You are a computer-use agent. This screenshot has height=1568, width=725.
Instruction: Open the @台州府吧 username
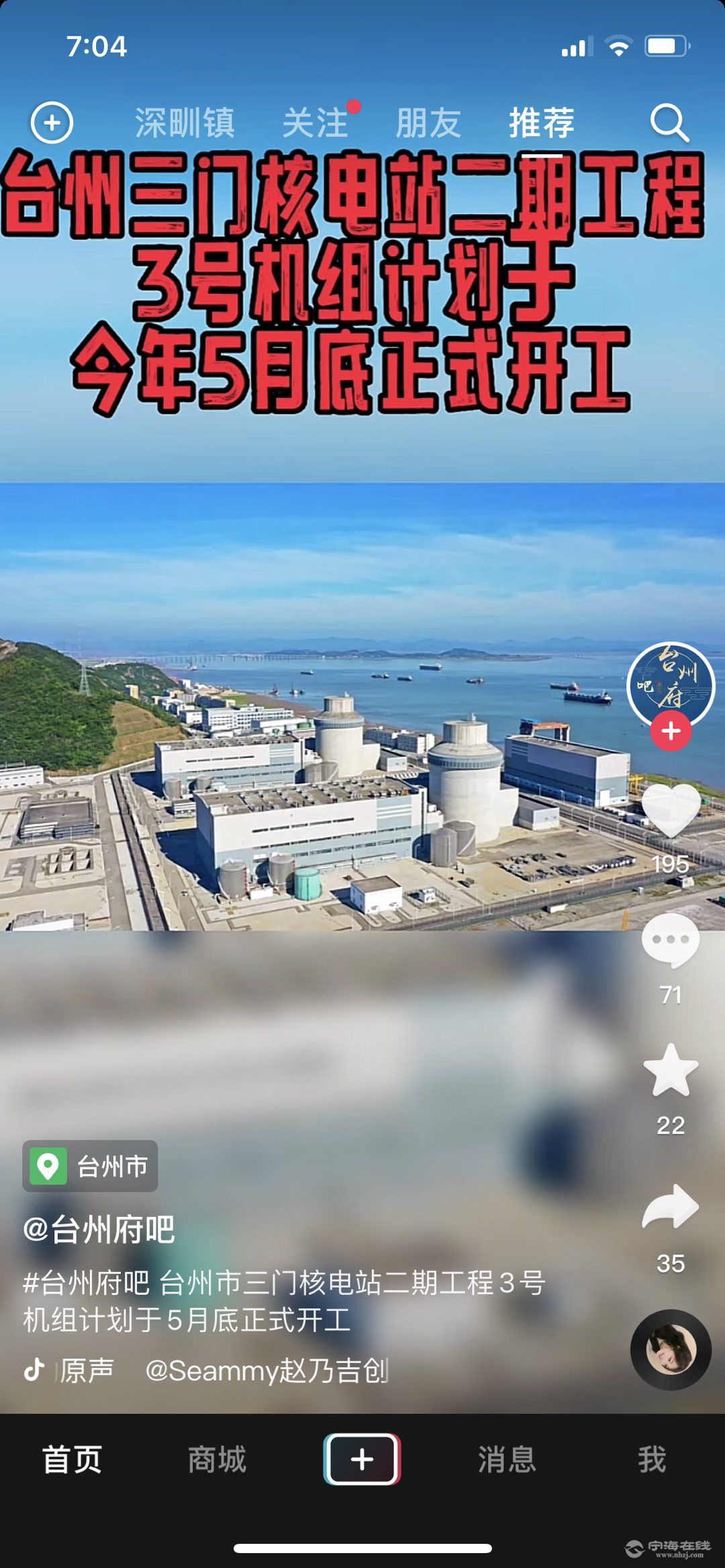pyautogui.click(x=99, y=1230)
